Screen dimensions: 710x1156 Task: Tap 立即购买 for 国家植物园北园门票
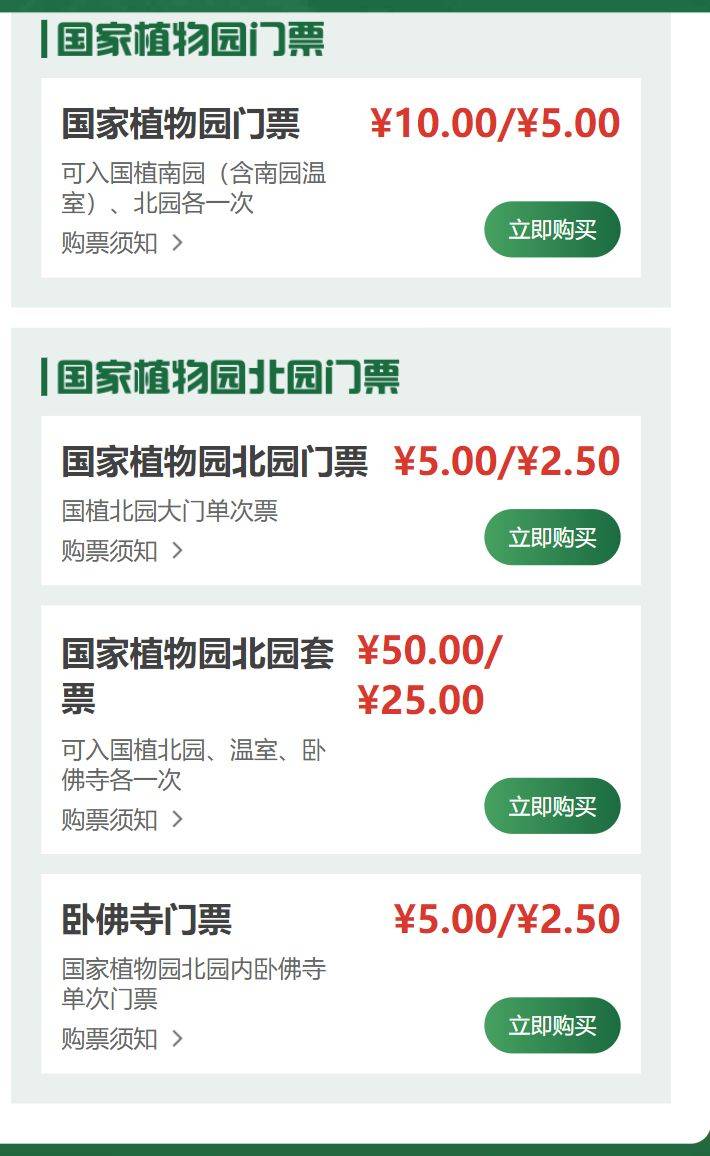[552, 537]
